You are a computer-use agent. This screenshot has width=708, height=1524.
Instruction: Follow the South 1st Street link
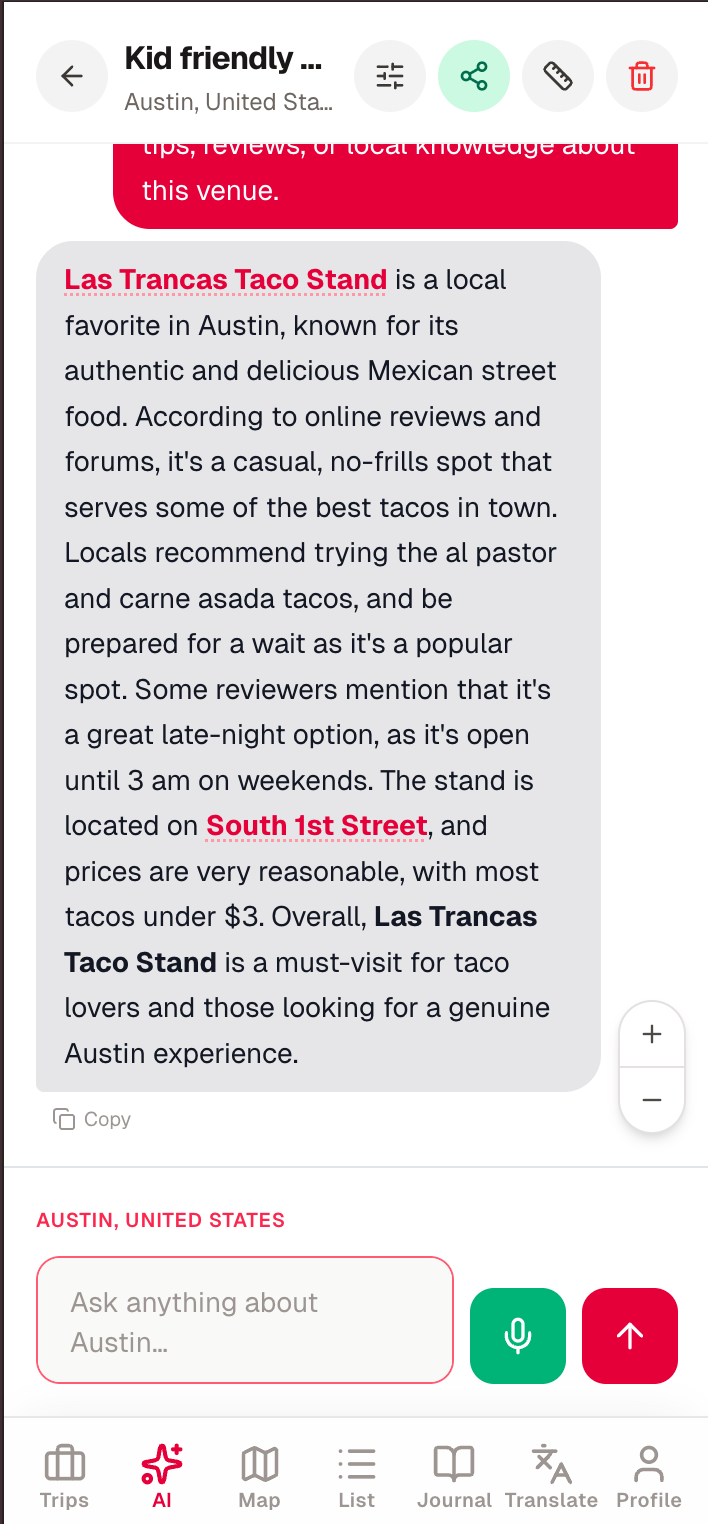click(x=317, y=826)
